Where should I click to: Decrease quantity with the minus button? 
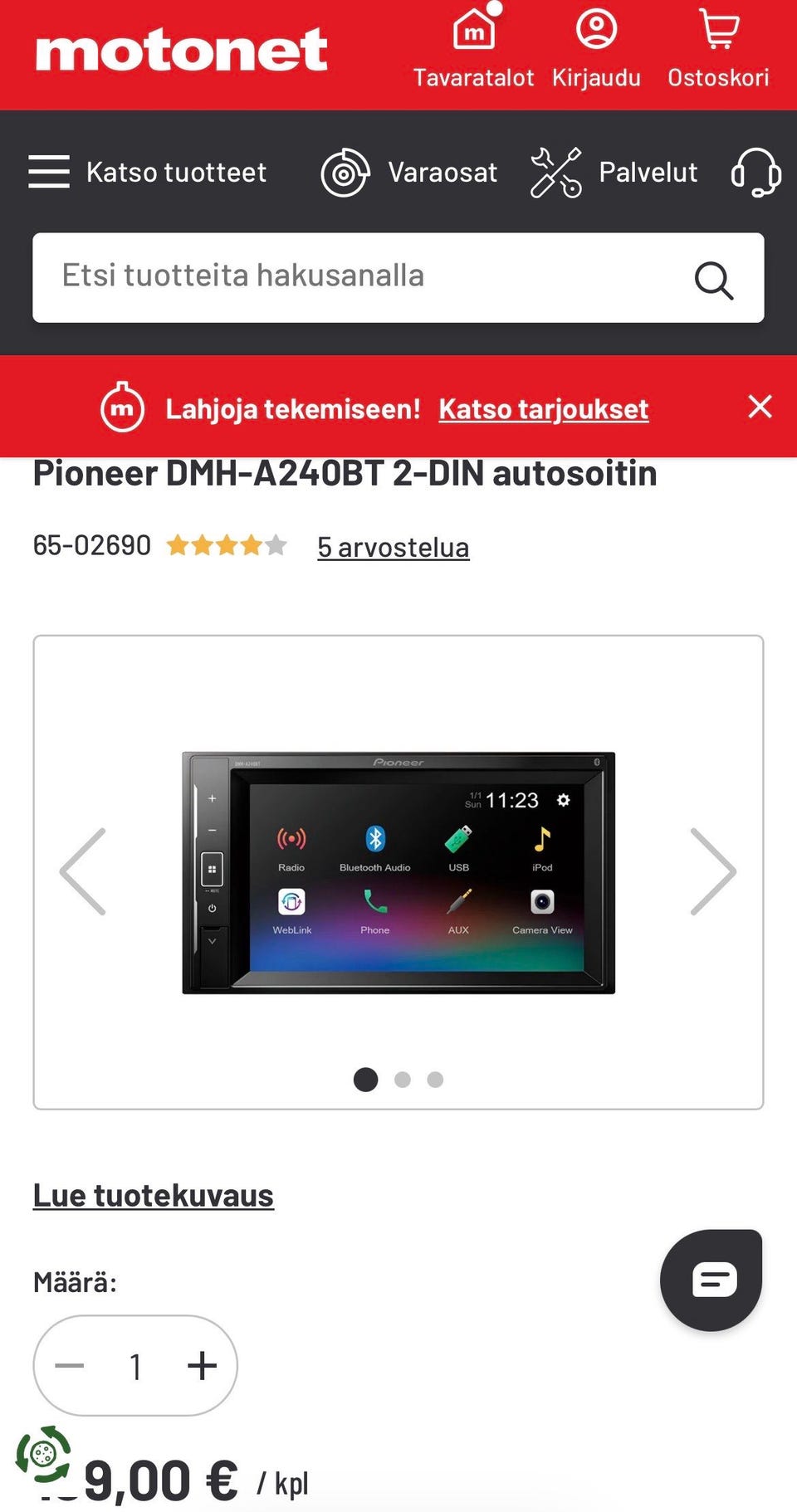[70, 1365]
